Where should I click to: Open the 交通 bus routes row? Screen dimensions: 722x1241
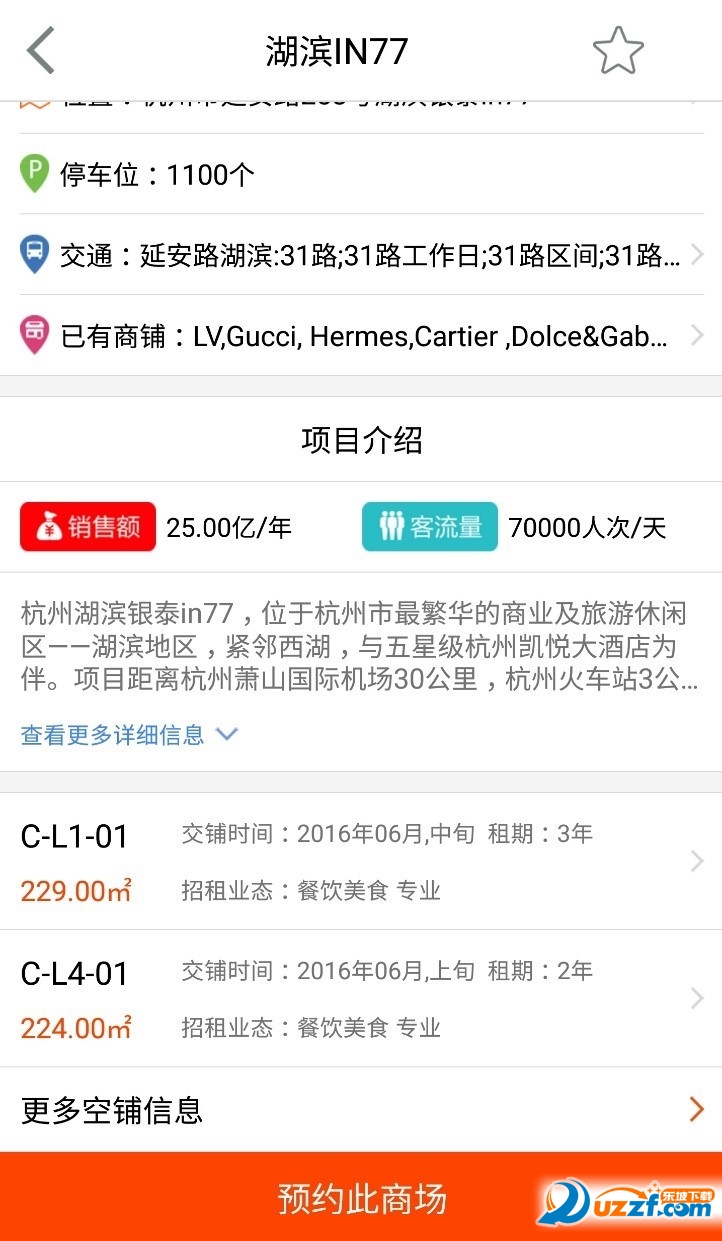tap(360, 255)
